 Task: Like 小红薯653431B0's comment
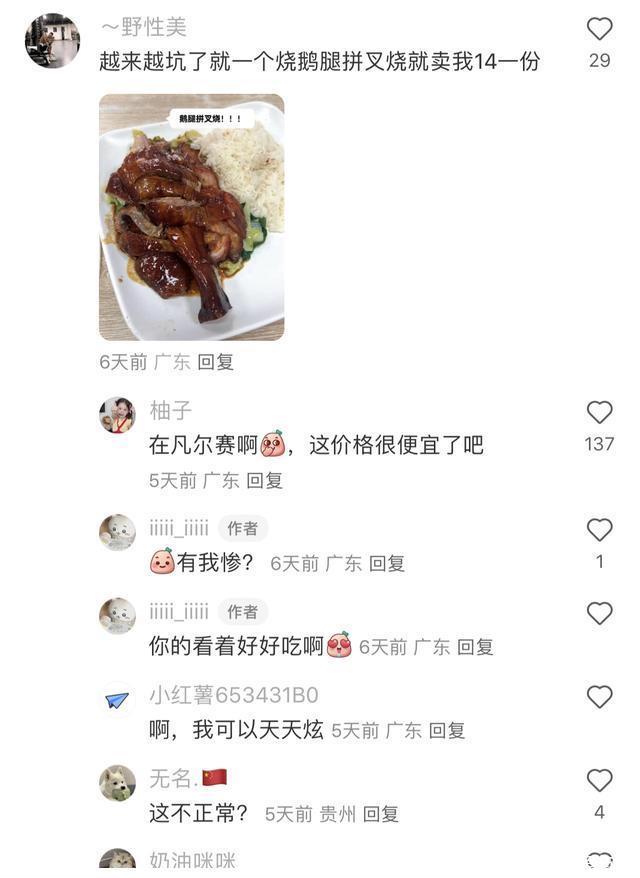point(599,697)
